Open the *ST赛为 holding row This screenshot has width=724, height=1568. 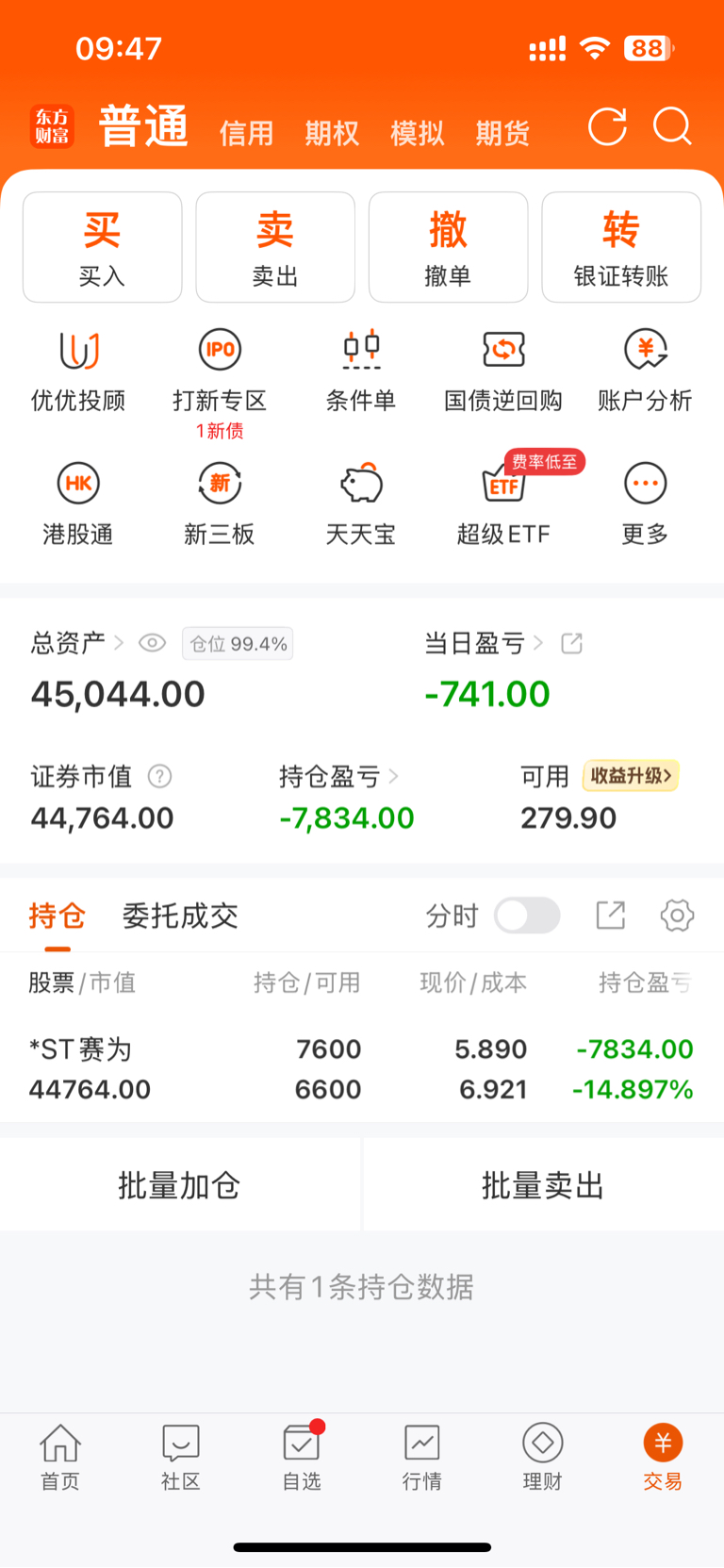(x=362, y=1068)
